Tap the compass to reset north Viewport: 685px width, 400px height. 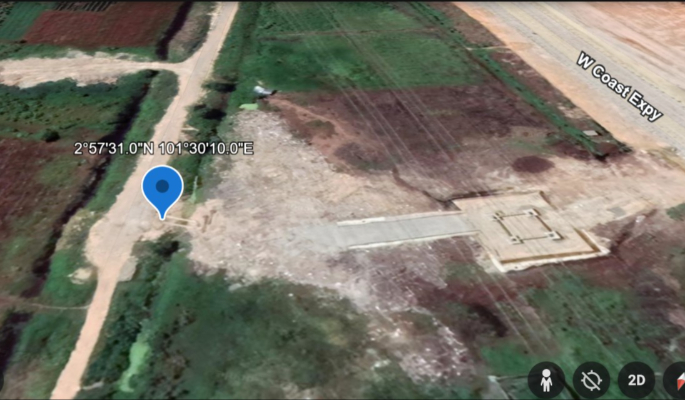point(676,380)
